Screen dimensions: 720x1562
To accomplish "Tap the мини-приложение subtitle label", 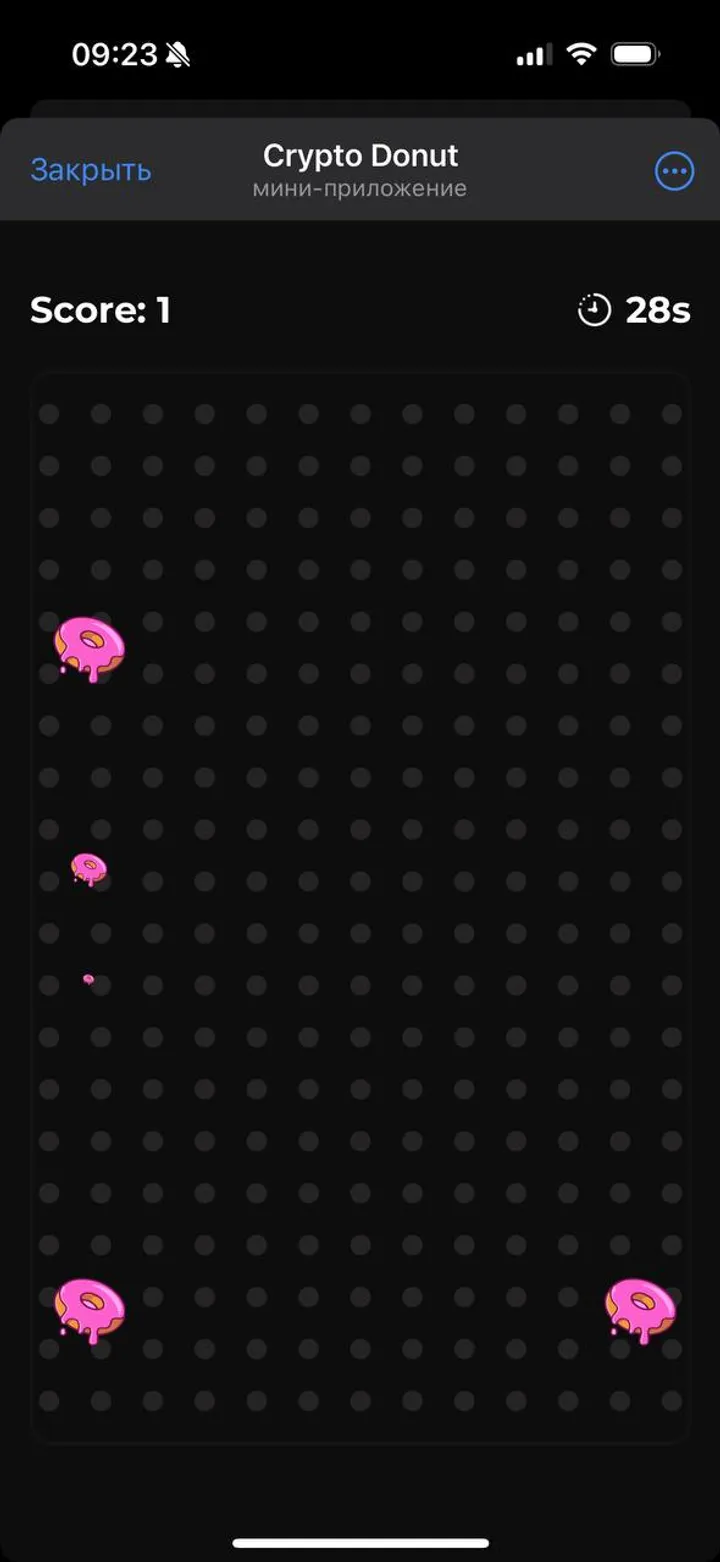I will [x=360, y=187].
